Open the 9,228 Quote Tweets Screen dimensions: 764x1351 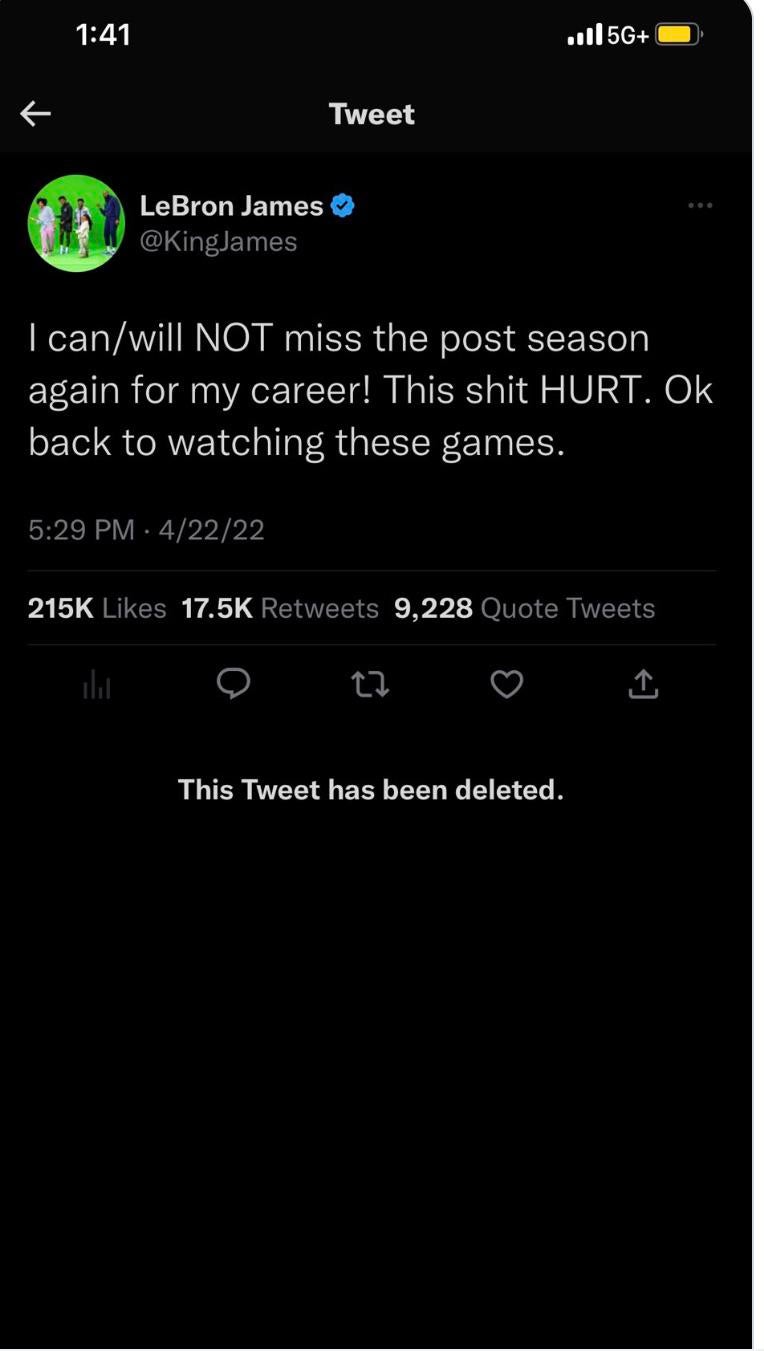(525, 608)
